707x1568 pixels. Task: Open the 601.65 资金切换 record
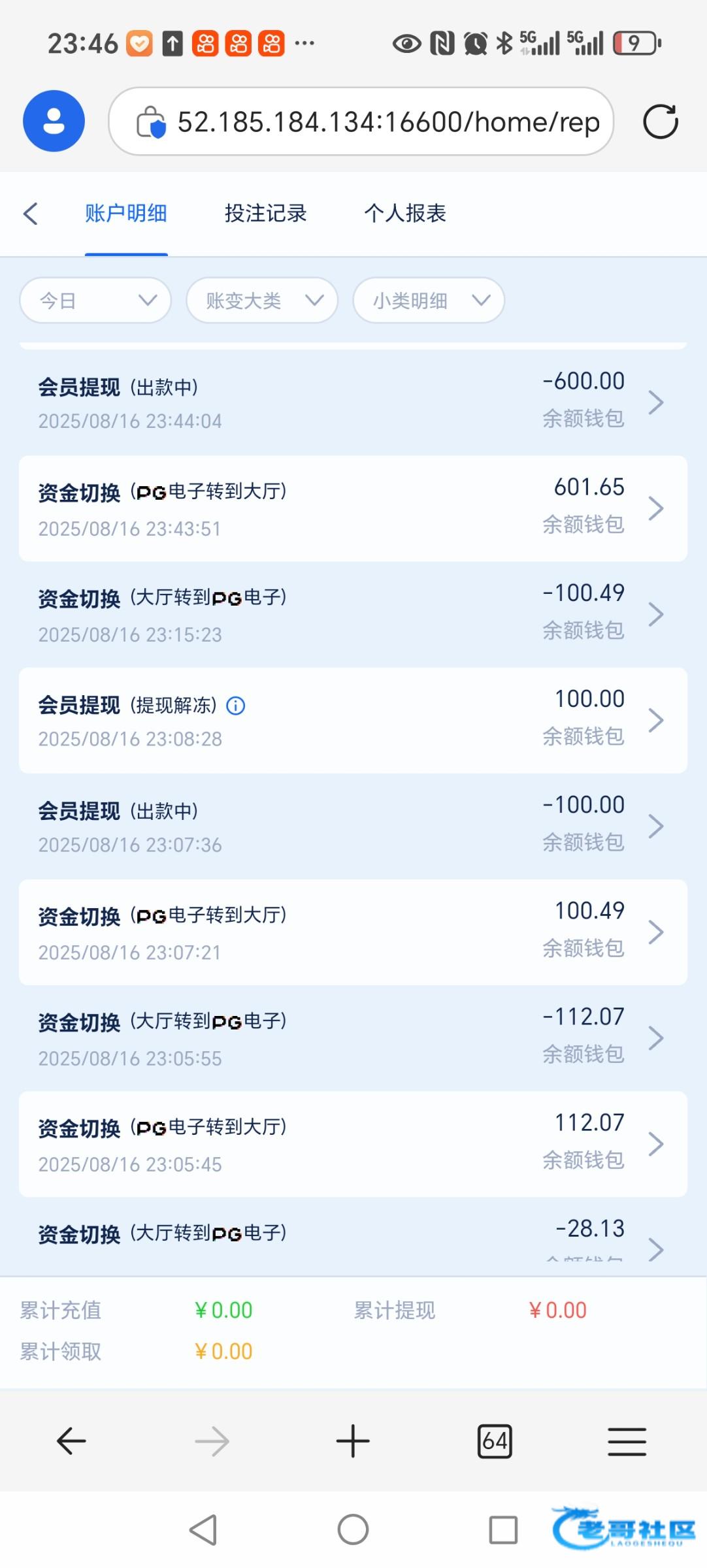353,508
